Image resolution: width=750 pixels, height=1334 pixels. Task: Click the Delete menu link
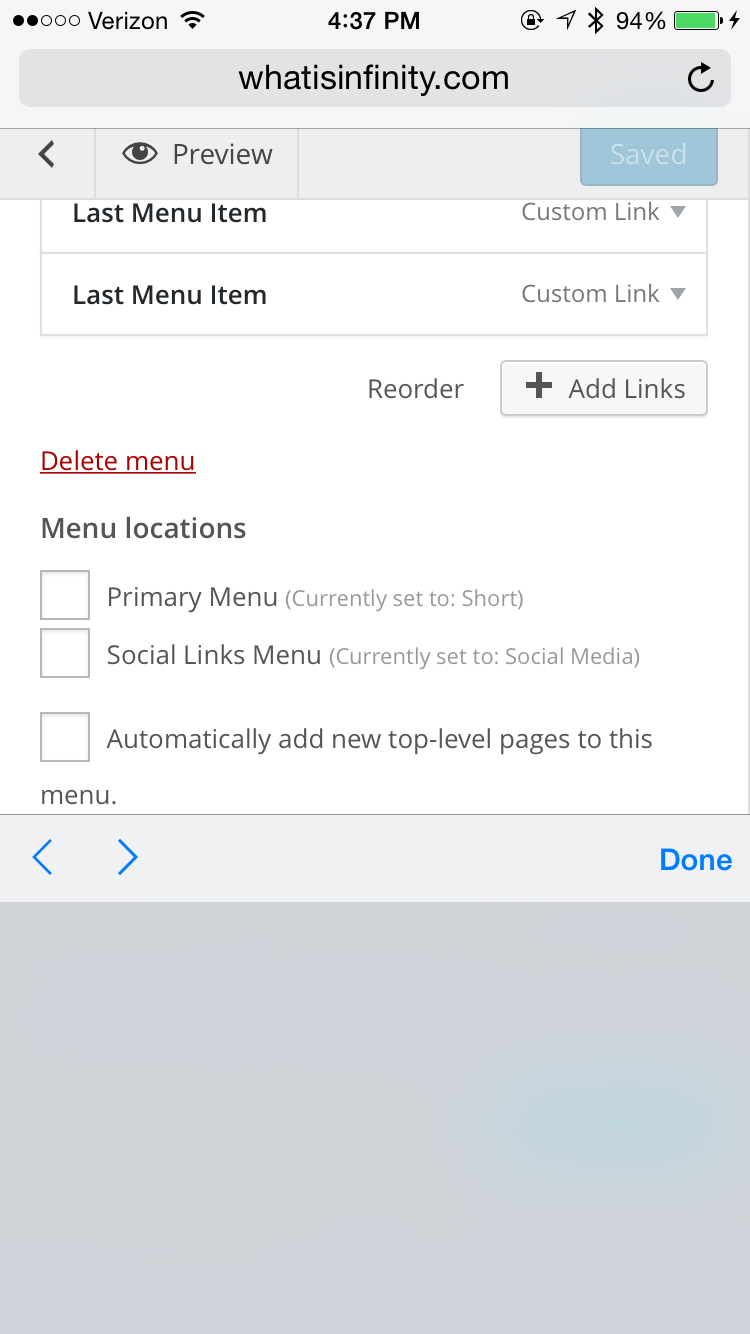click(x=117, y=460)
